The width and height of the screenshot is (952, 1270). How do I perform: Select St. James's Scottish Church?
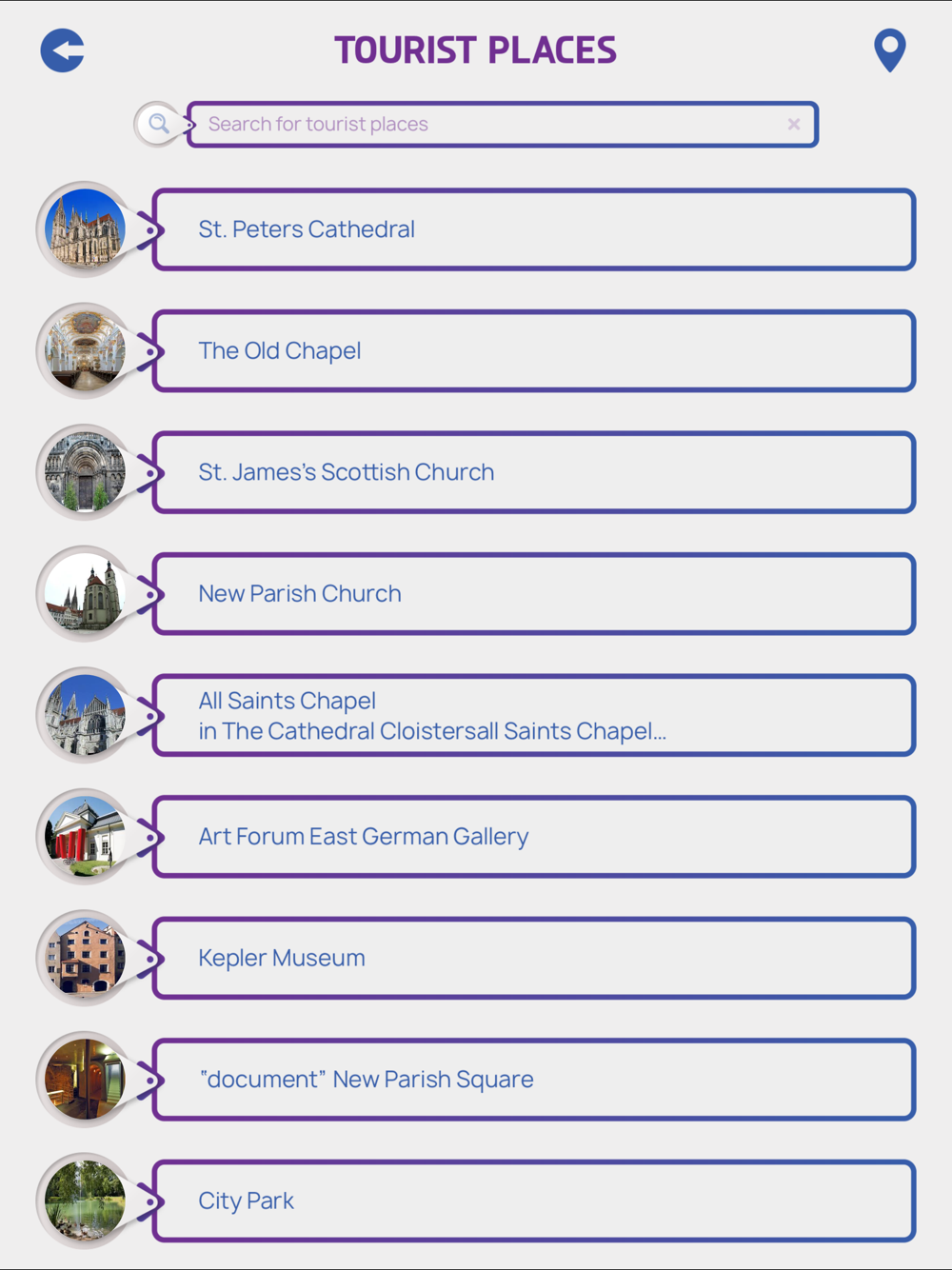click(533, 472)
